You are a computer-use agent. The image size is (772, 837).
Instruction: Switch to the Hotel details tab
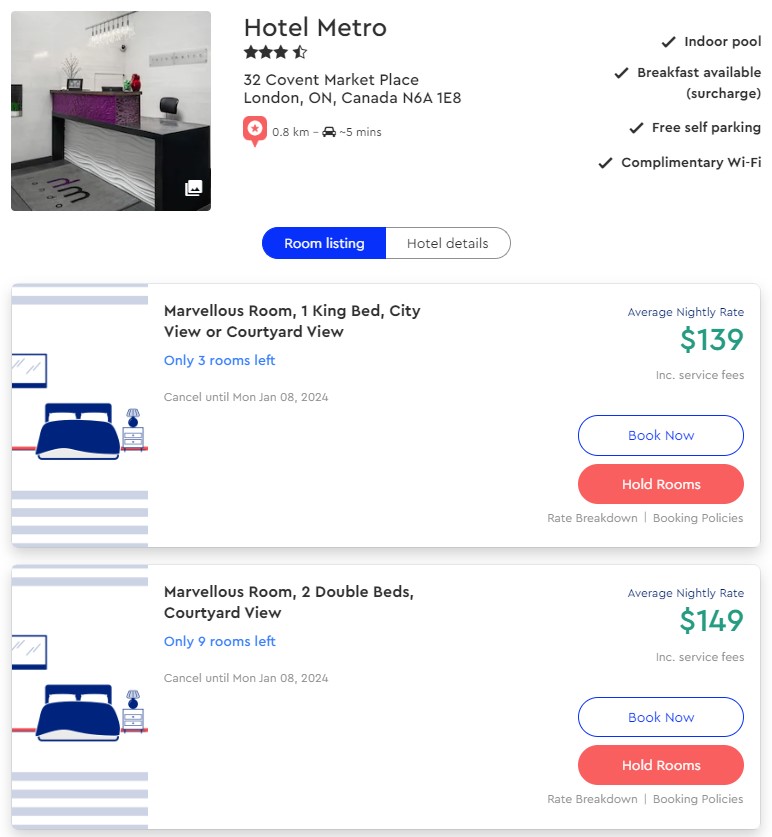447,243
